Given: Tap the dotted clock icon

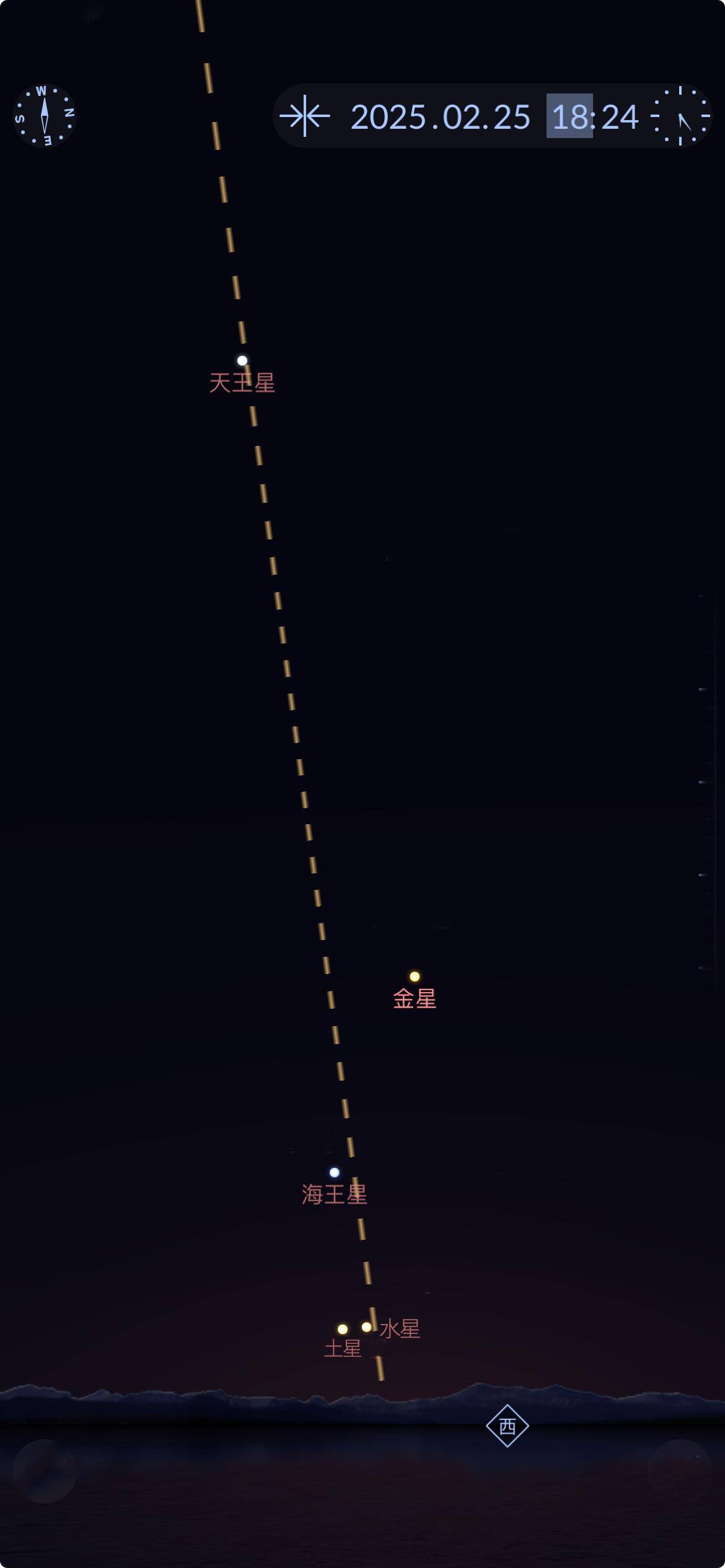Looking at the screenshot, I should coord(680,116).
